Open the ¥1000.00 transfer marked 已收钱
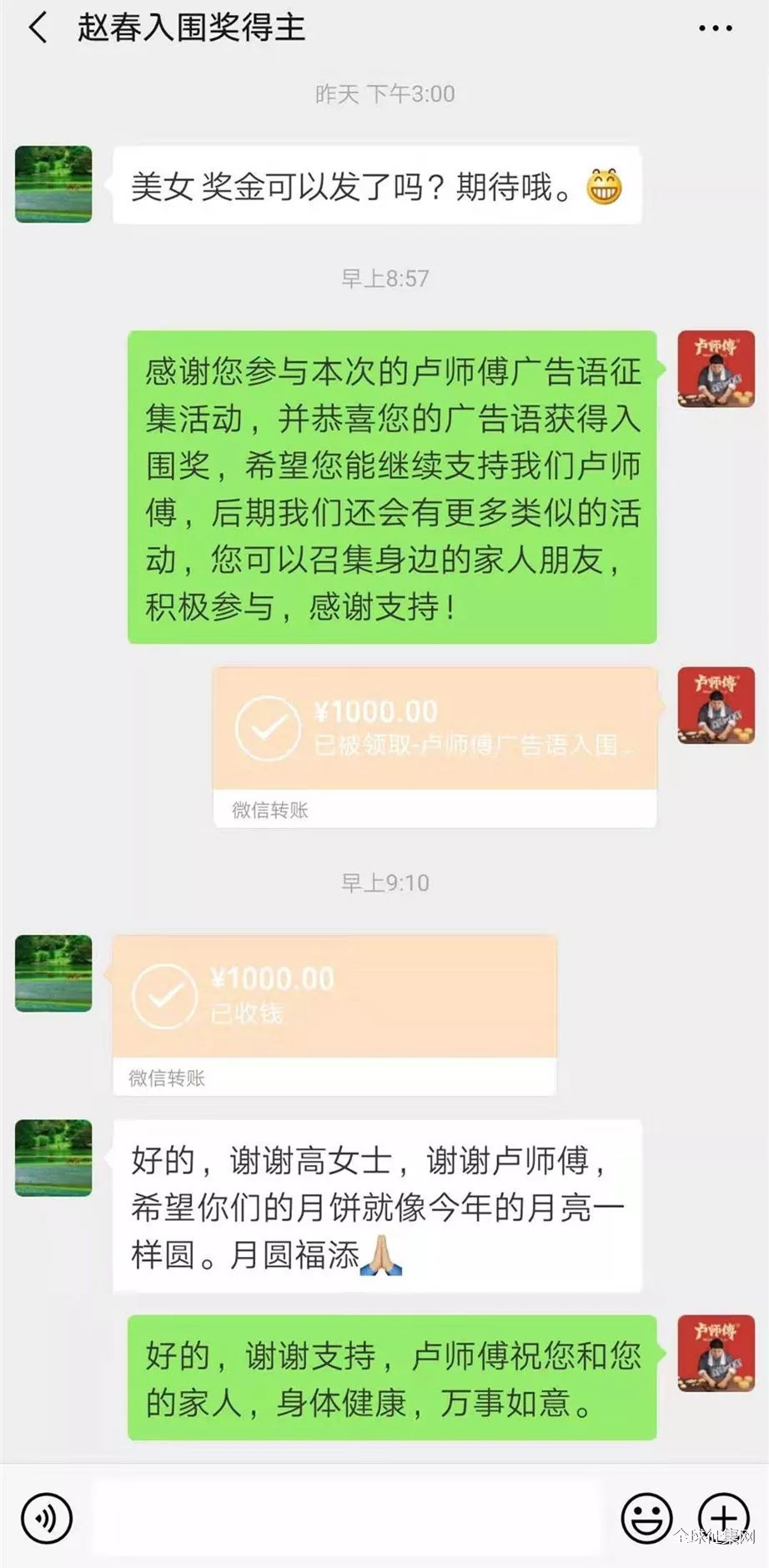769x1568 pixels. (334, 997)
